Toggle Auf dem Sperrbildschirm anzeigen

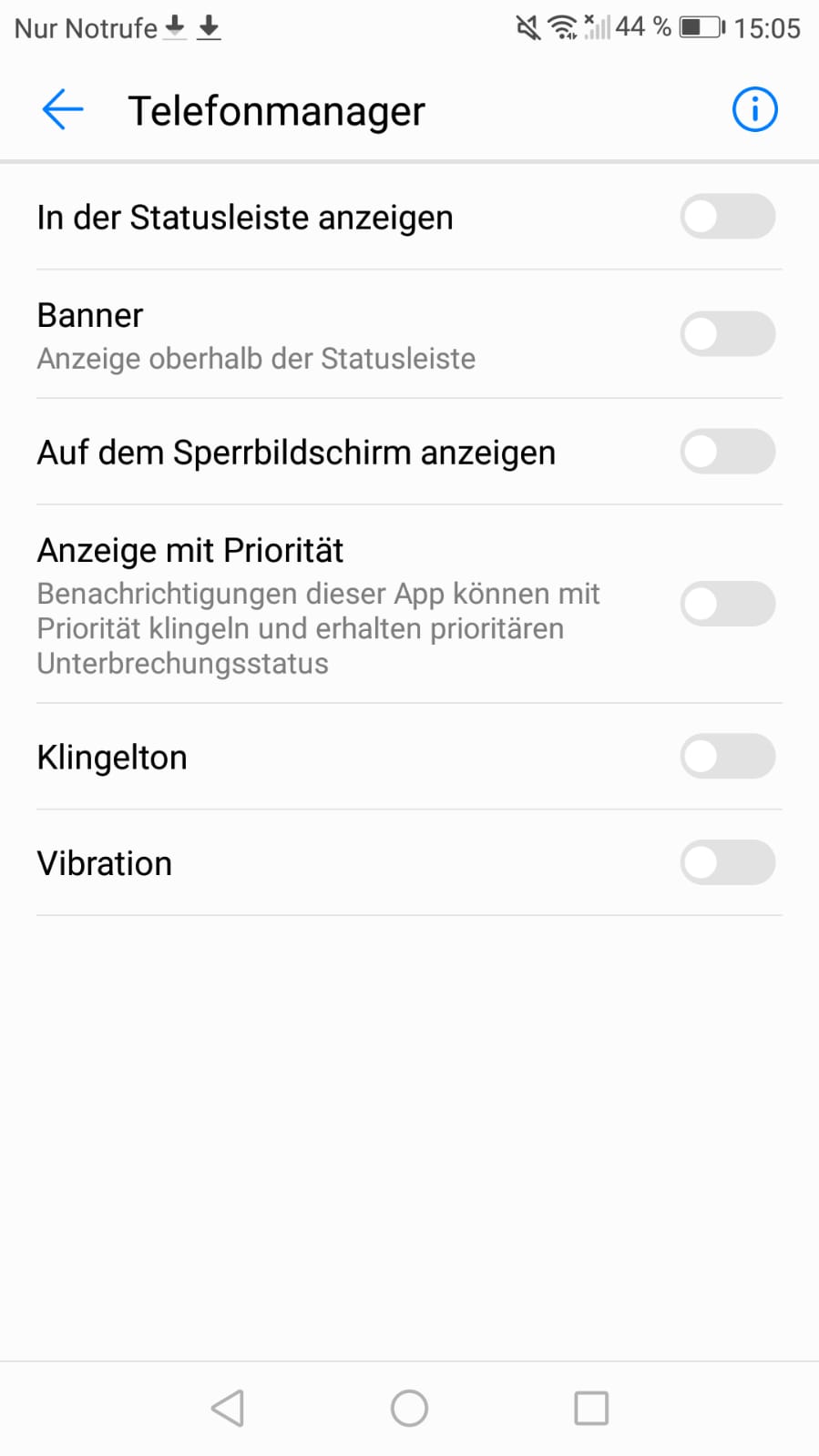727,452
